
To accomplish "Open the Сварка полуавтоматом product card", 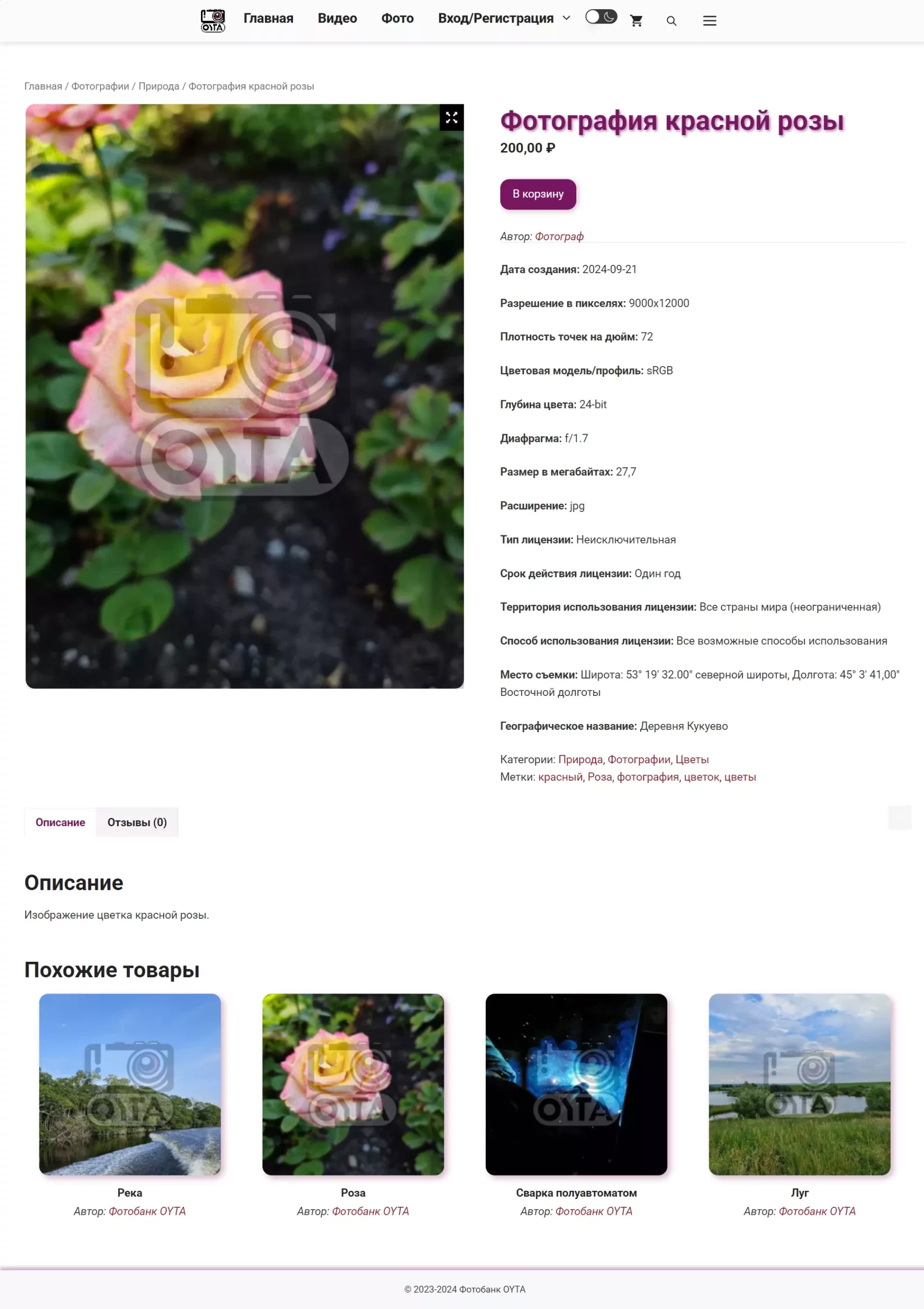I will tap(576, 1085).
